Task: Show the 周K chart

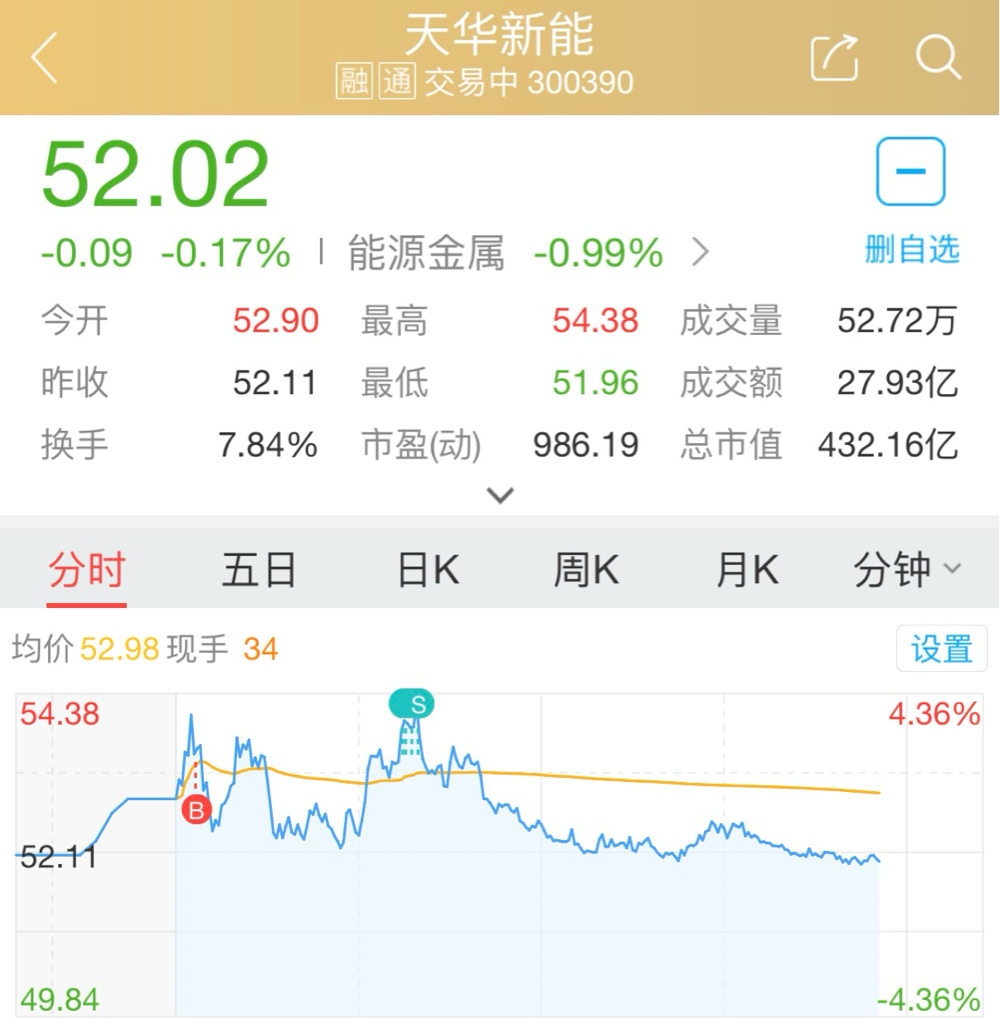Action: click(586, 569)
